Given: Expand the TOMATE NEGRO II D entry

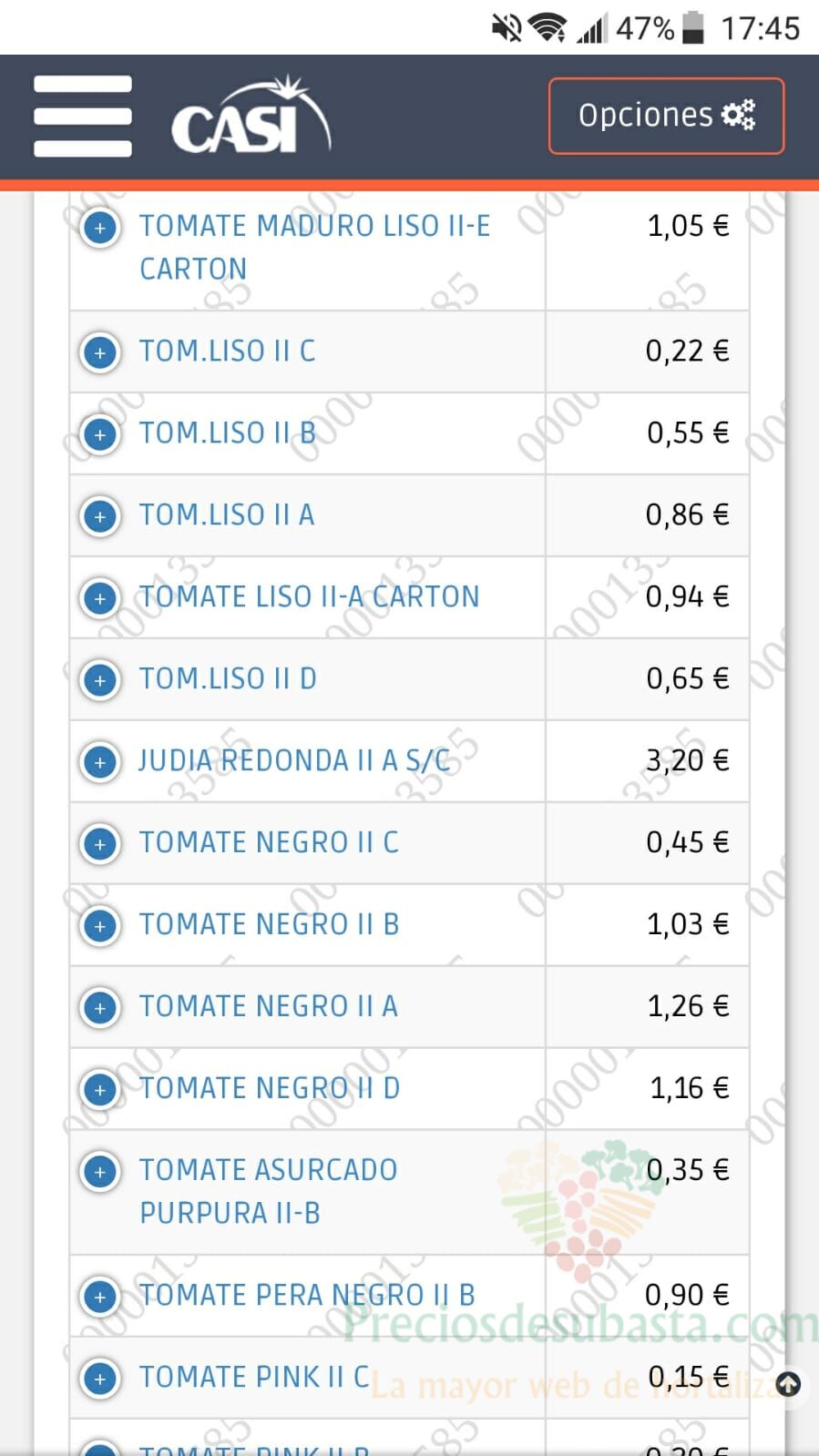Looking at the screenshot, I should 100,1089.
